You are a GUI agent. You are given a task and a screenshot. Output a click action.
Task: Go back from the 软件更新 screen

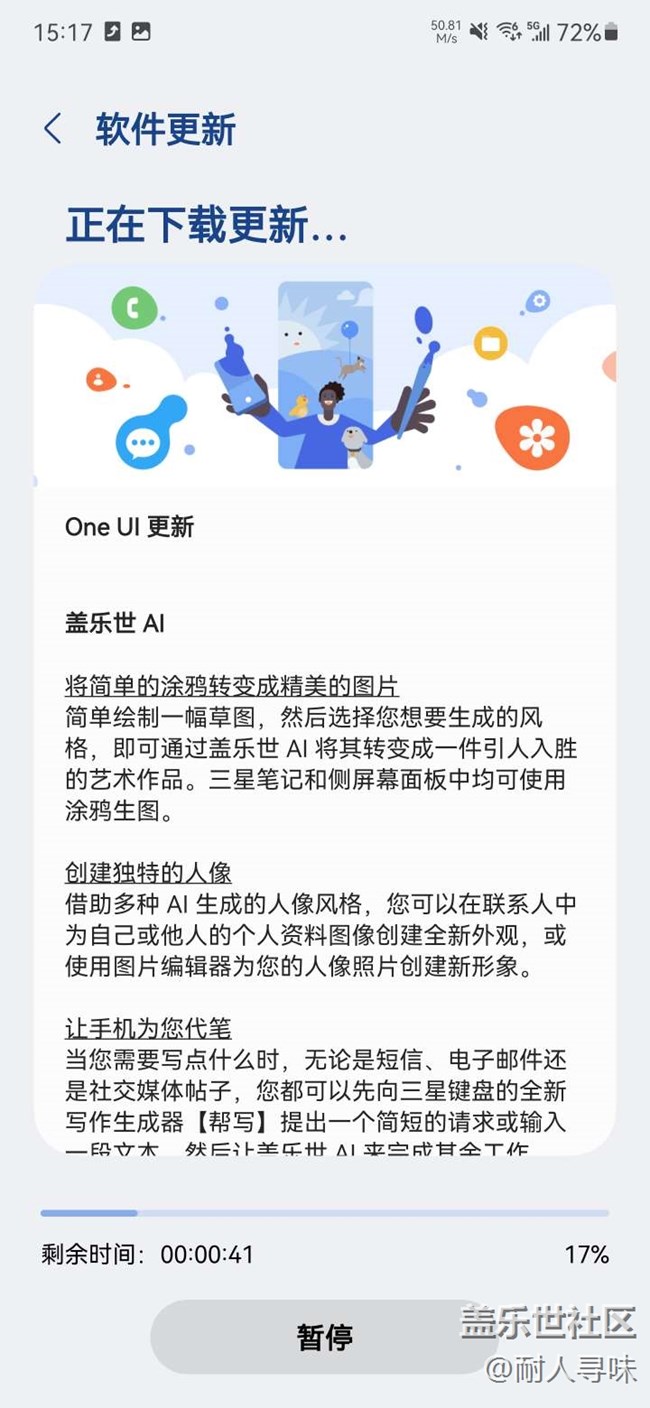(53, 129)
